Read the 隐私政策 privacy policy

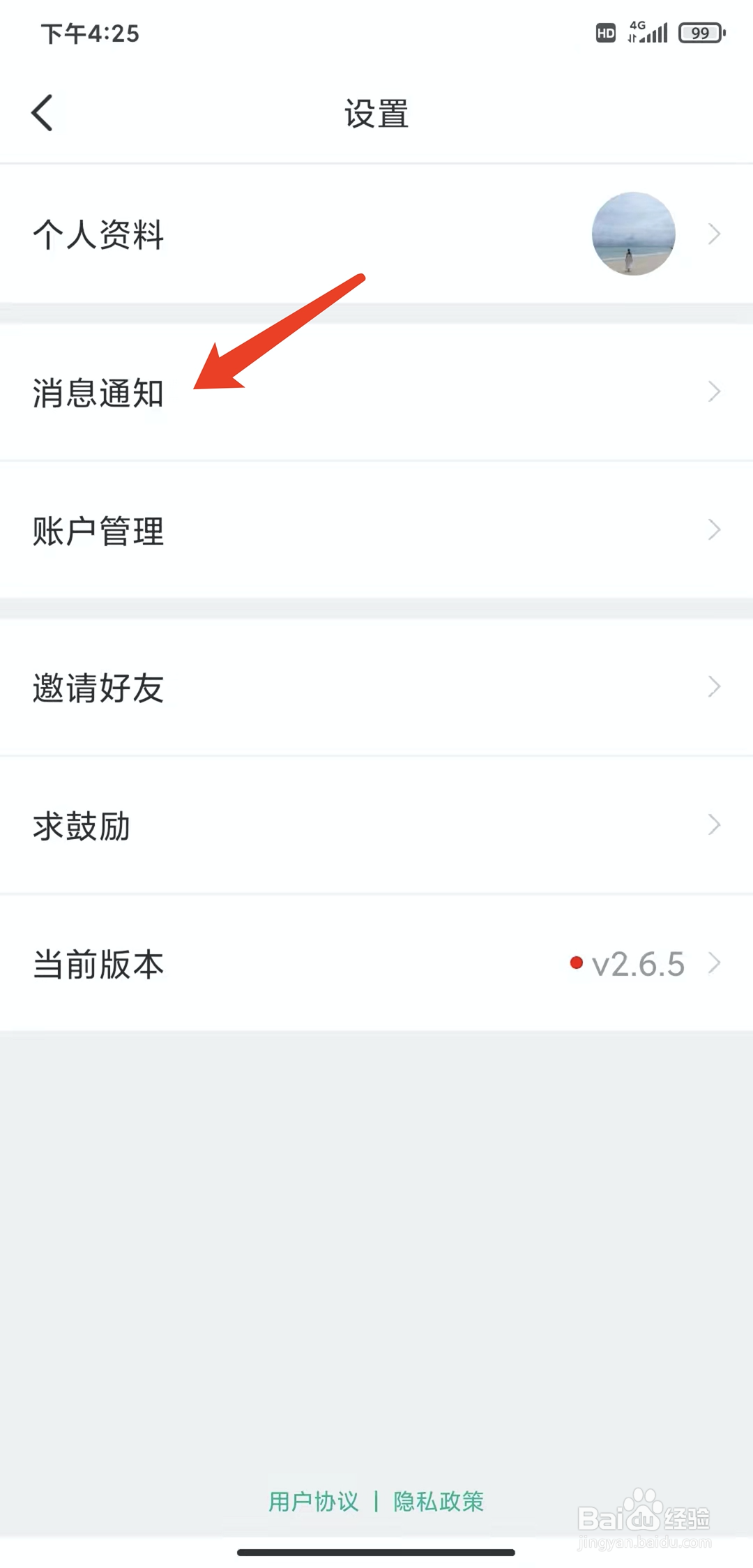(439, 1501)
